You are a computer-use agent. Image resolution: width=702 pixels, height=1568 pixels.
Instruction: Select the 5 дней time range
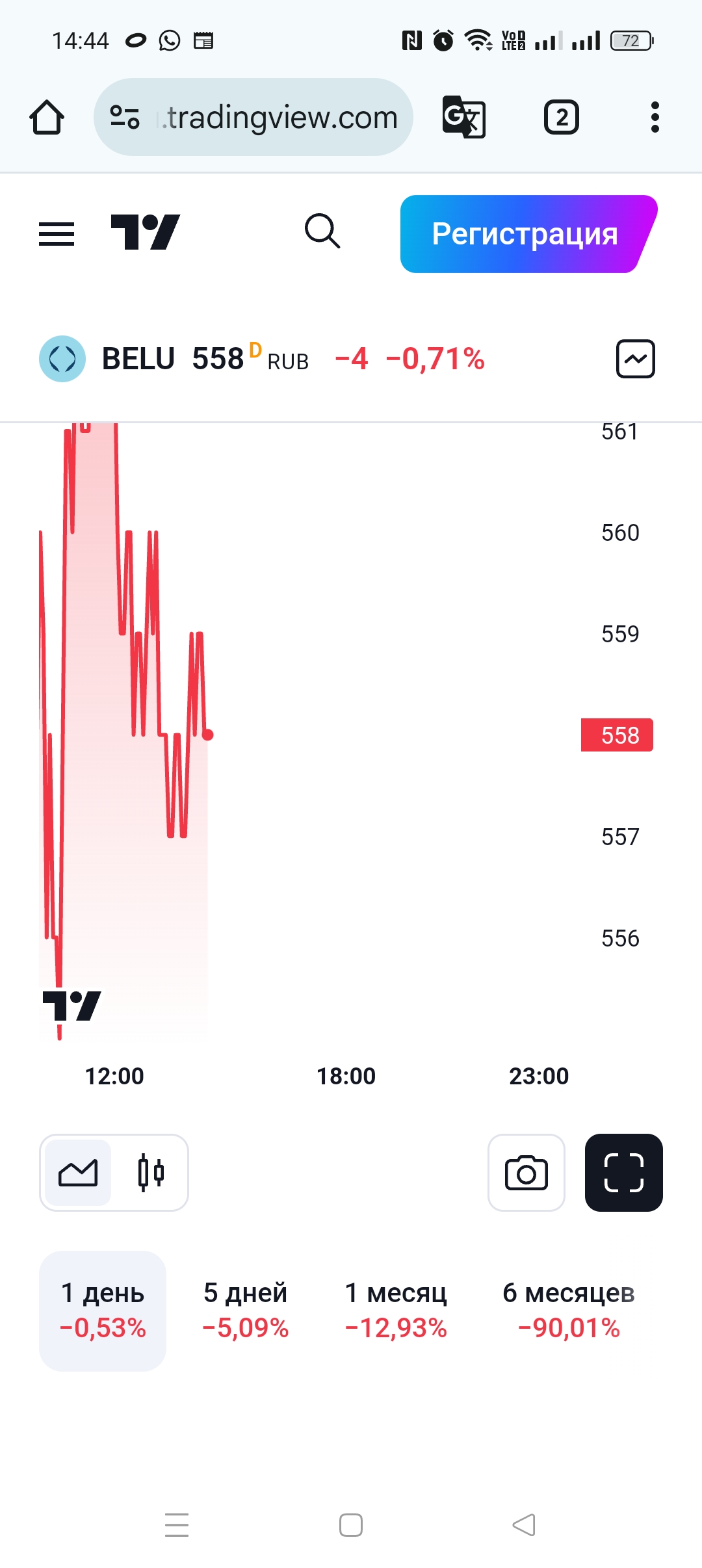pos(245,1311)
